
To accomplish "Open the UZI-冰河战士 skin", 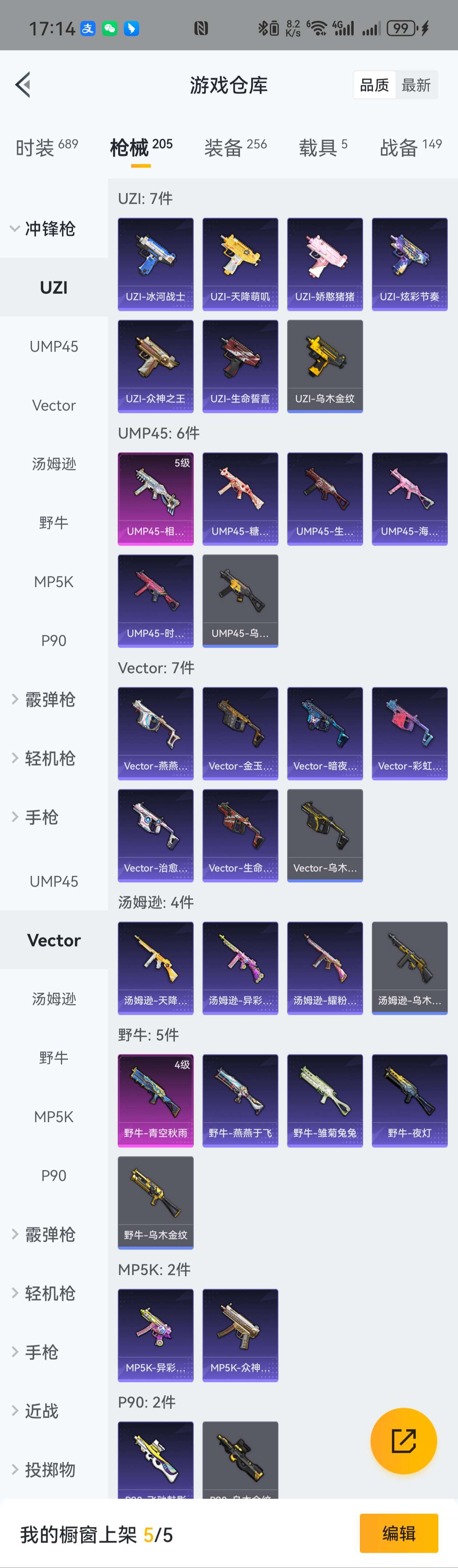I will (155, 264).
